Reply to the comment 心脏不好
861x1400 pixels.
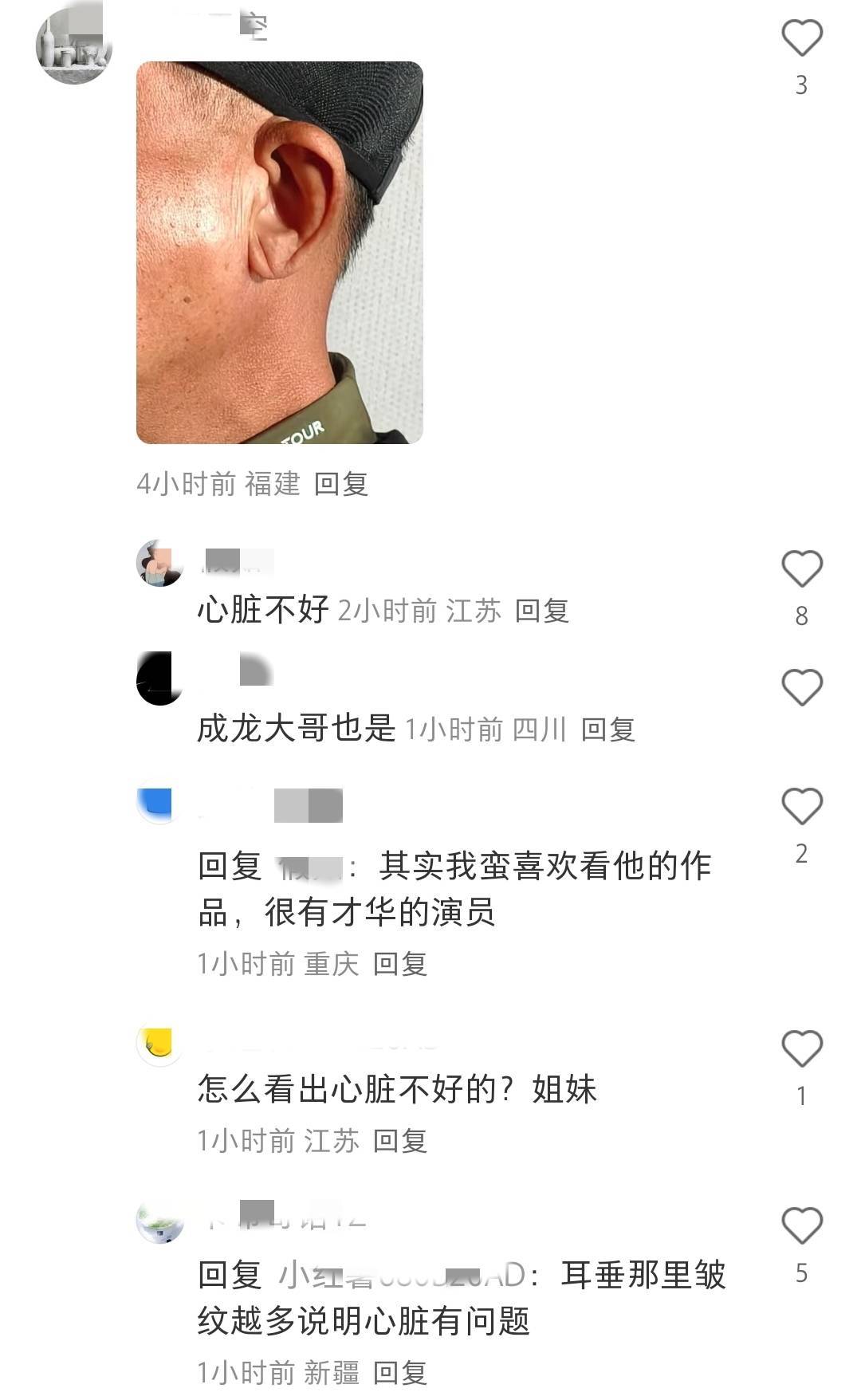pos(541,612)
